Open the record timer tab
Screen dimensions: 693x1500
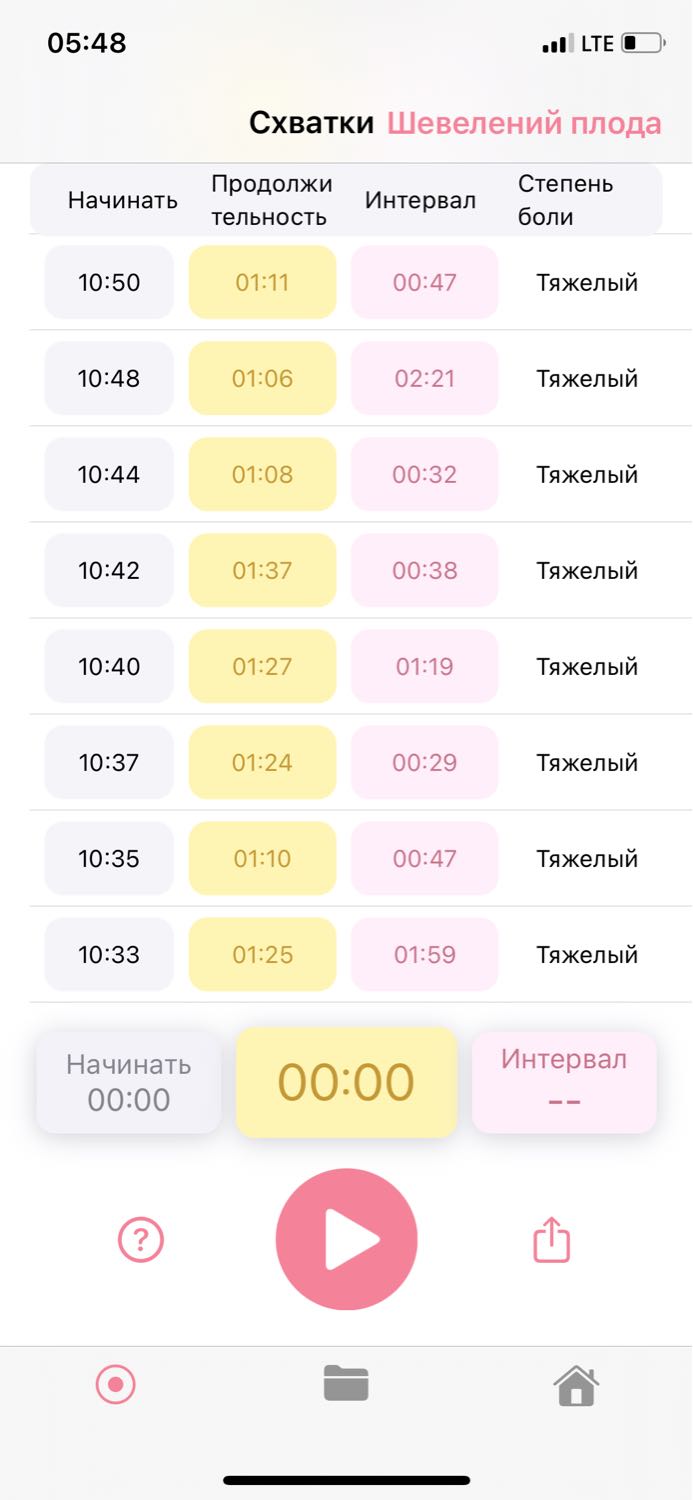pos(116,1386)
